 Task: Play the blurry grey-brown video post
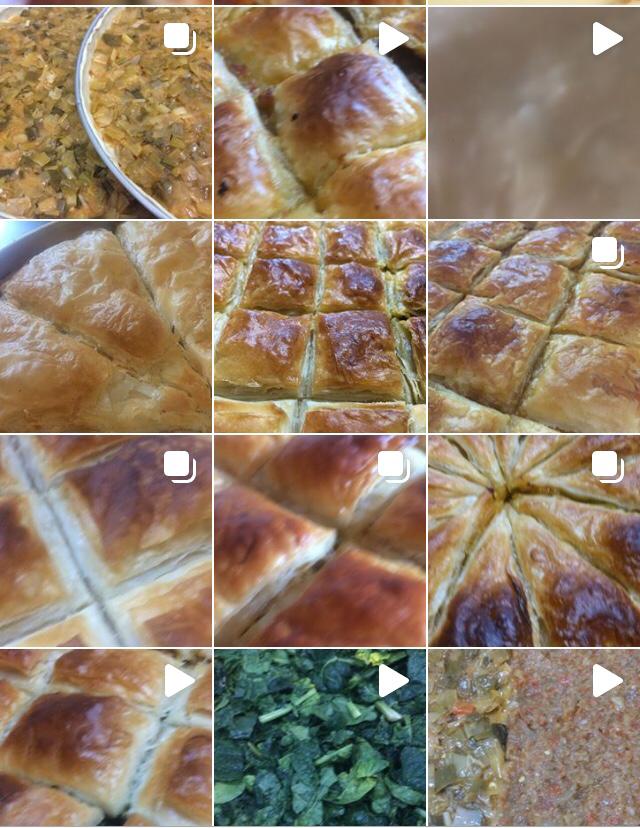(x=533, y=112)
